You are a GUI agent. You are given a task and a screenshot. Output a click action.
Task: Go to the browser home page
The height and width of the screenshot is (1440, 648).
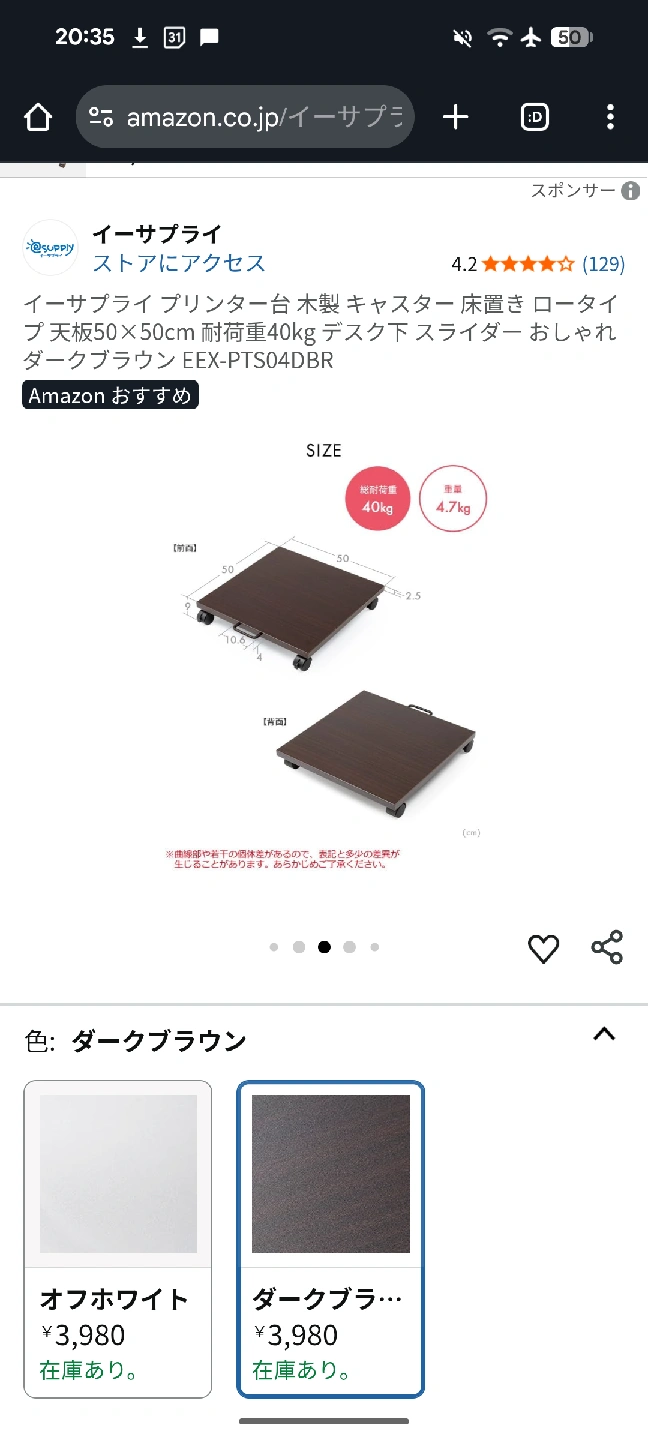pos(38,118)
